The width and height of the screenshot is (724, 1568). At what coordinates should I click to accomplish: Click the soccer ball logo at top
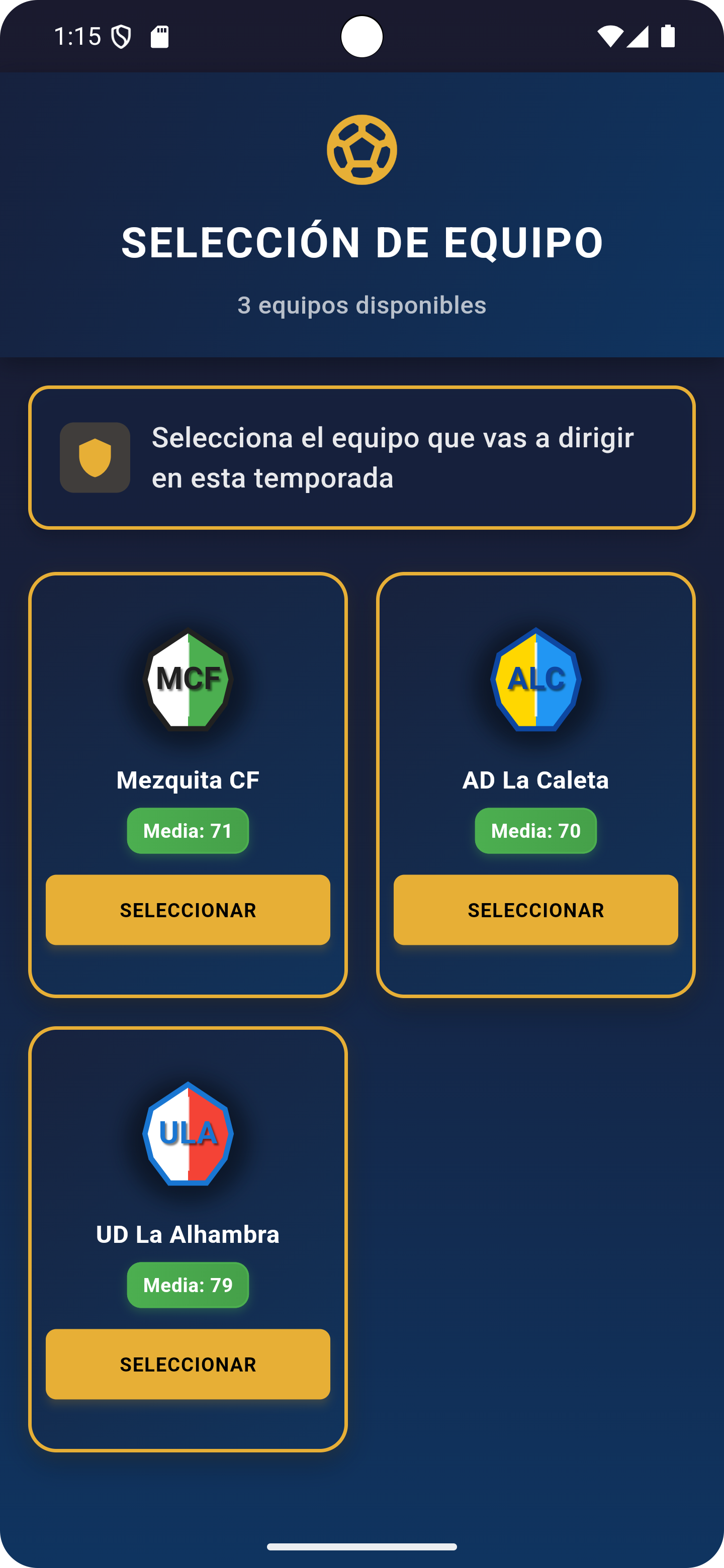click(x=361, y=150)
